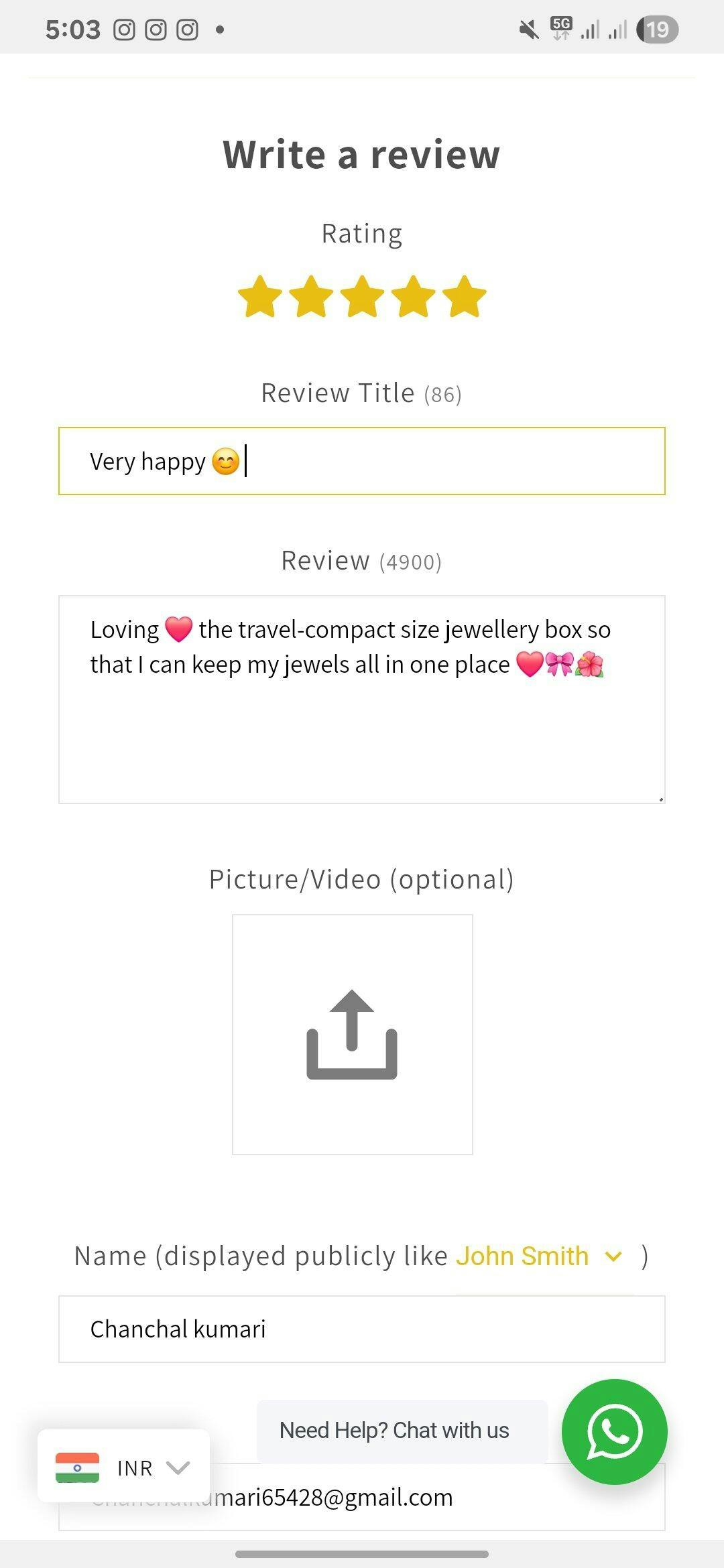Select the third rating star

pos(362,296)
